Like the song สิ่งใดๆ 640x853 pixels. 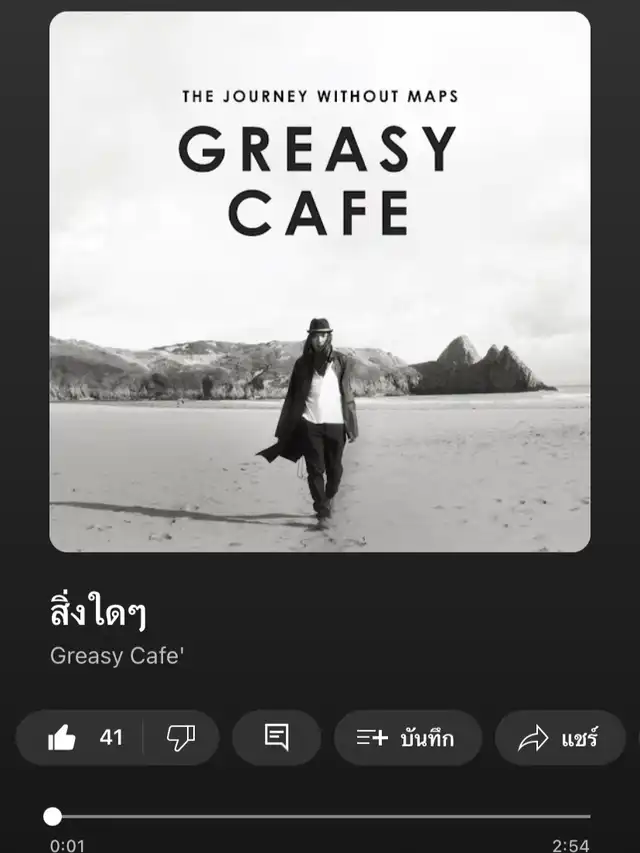pyautogui.click(x=63, y=738)
